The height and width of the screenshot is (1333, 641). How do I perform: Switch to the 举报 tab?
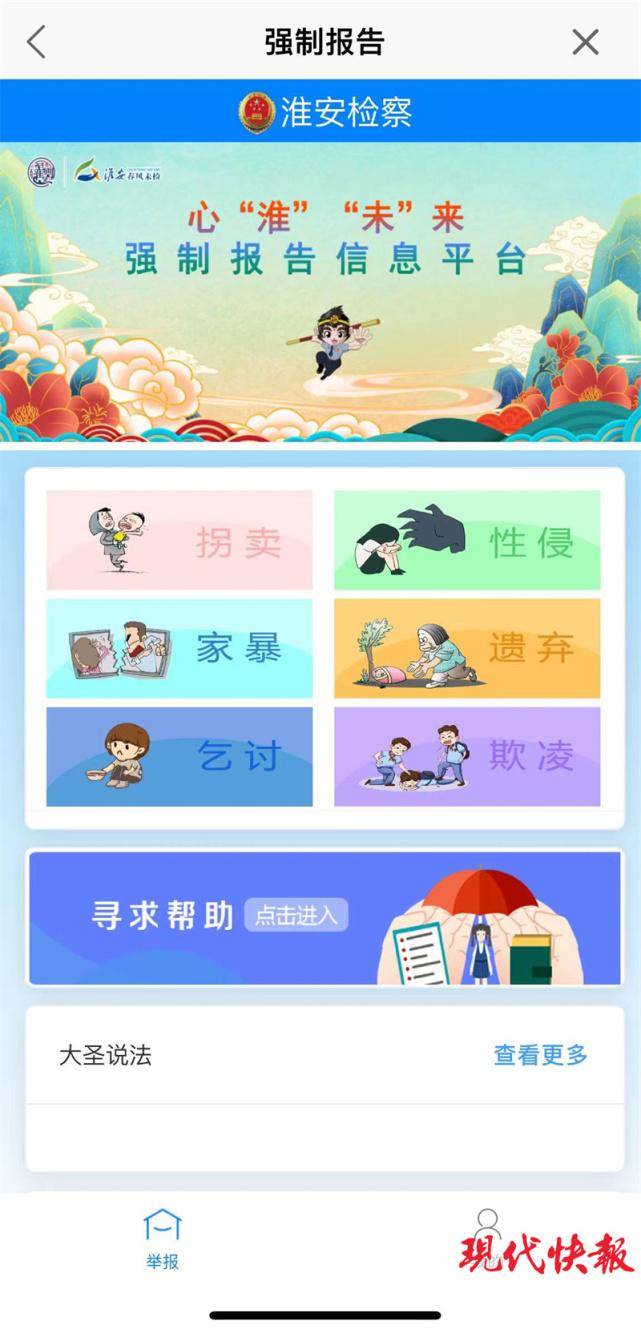point(162,1240)
